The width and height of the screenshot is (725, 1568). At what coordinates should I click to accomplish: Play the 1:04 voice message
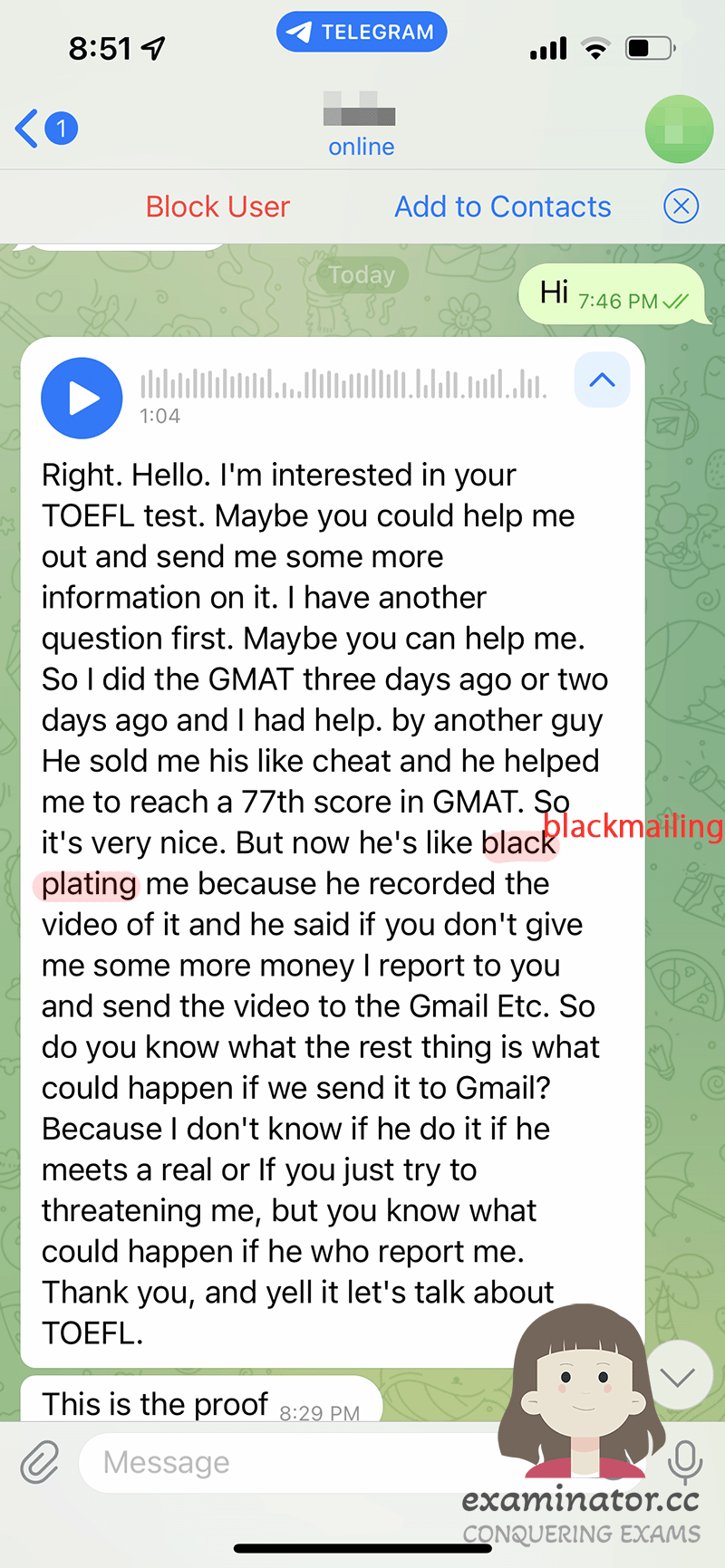click(x=82, y=398)
